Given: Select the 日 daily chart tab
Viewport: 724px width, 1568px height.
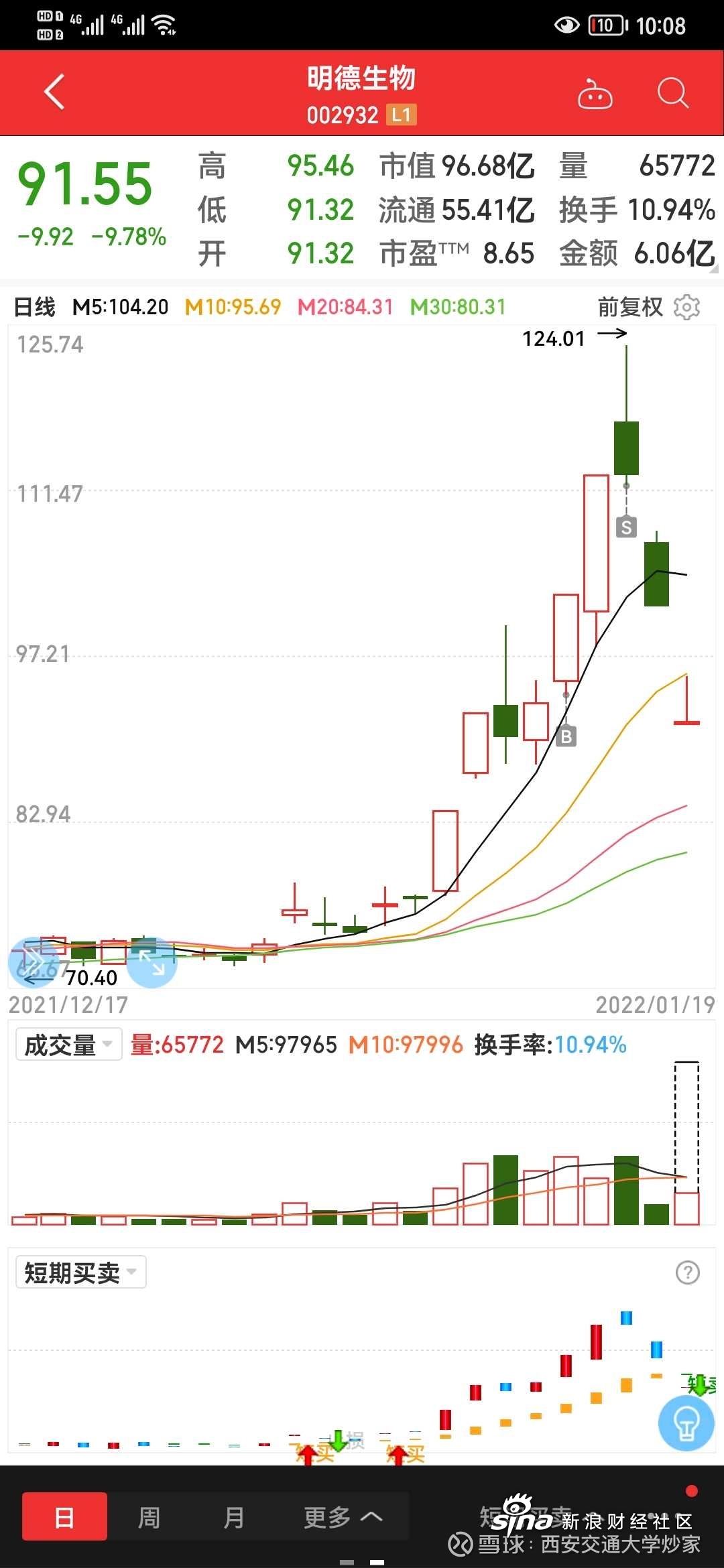Looking at the screenshot, I should pyautogui.click(x=64, y=1516).
